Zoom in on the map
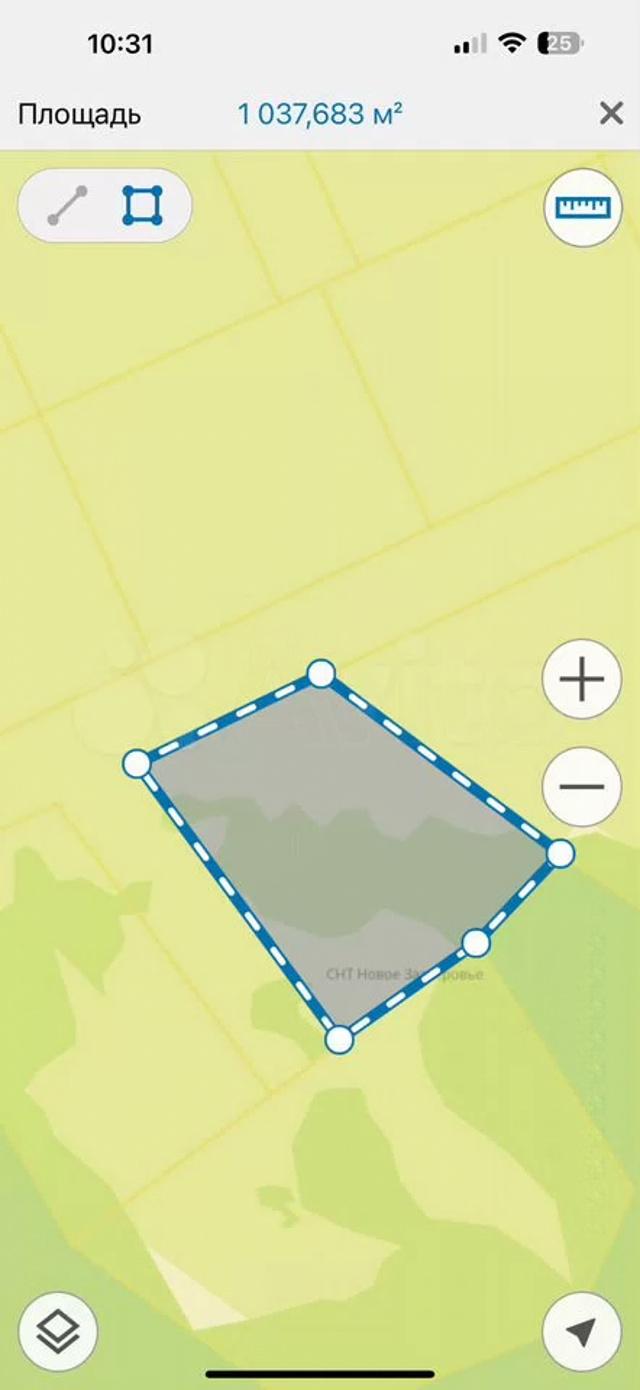This screenshot has width=640, height=1390. (582, 680)
